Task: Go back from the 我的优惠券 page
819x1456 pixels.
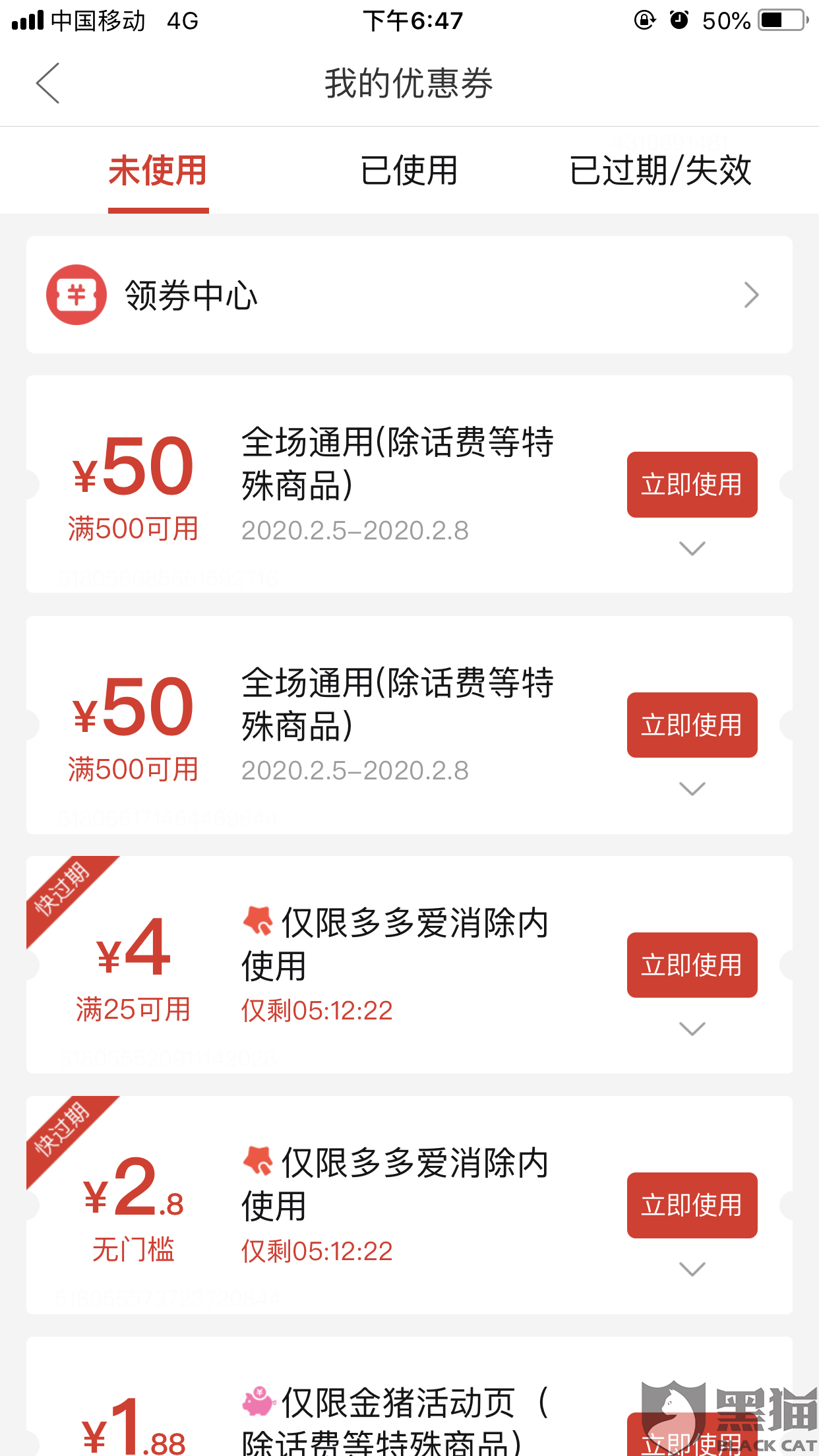Action: [48, 83]
